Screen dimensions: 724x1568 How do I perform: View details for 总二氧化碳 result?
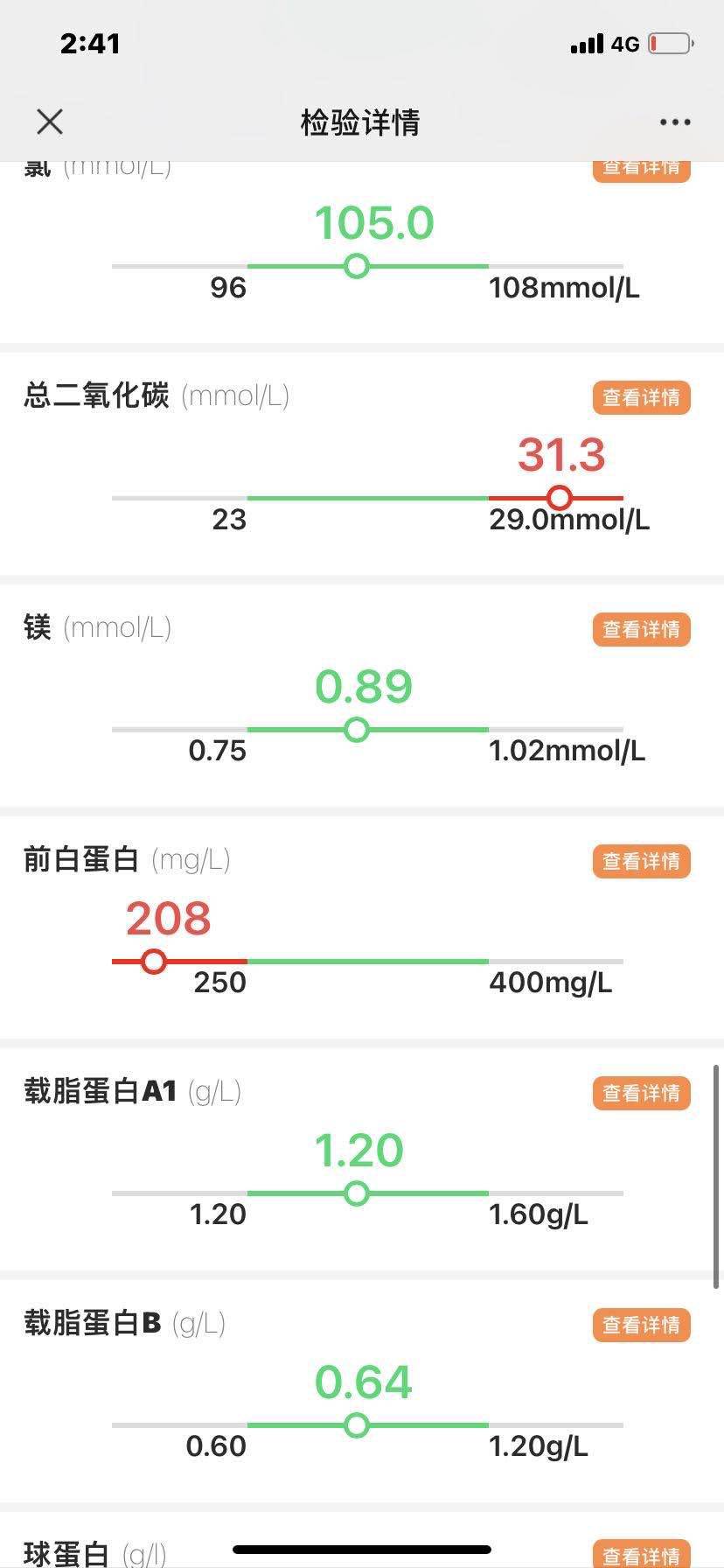[641, 398]
